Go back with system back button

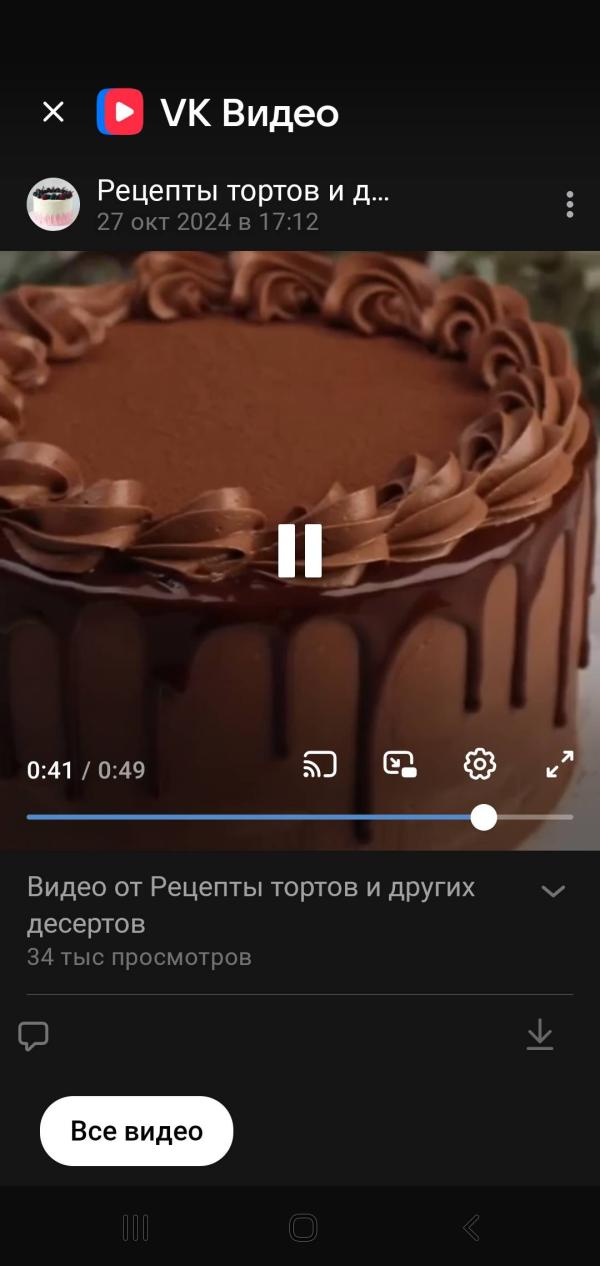(x=471, y=1228)
